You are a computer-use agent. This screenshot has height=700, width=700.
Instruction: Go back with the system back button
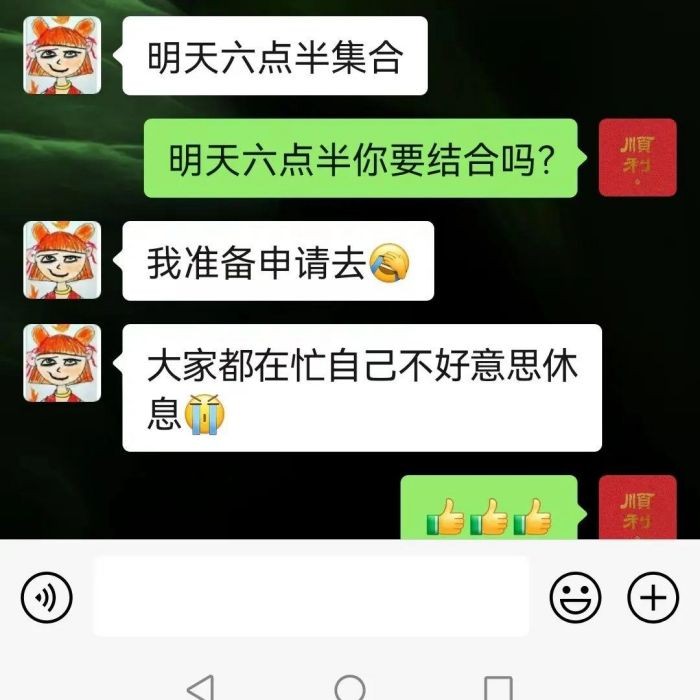[201, 688]
